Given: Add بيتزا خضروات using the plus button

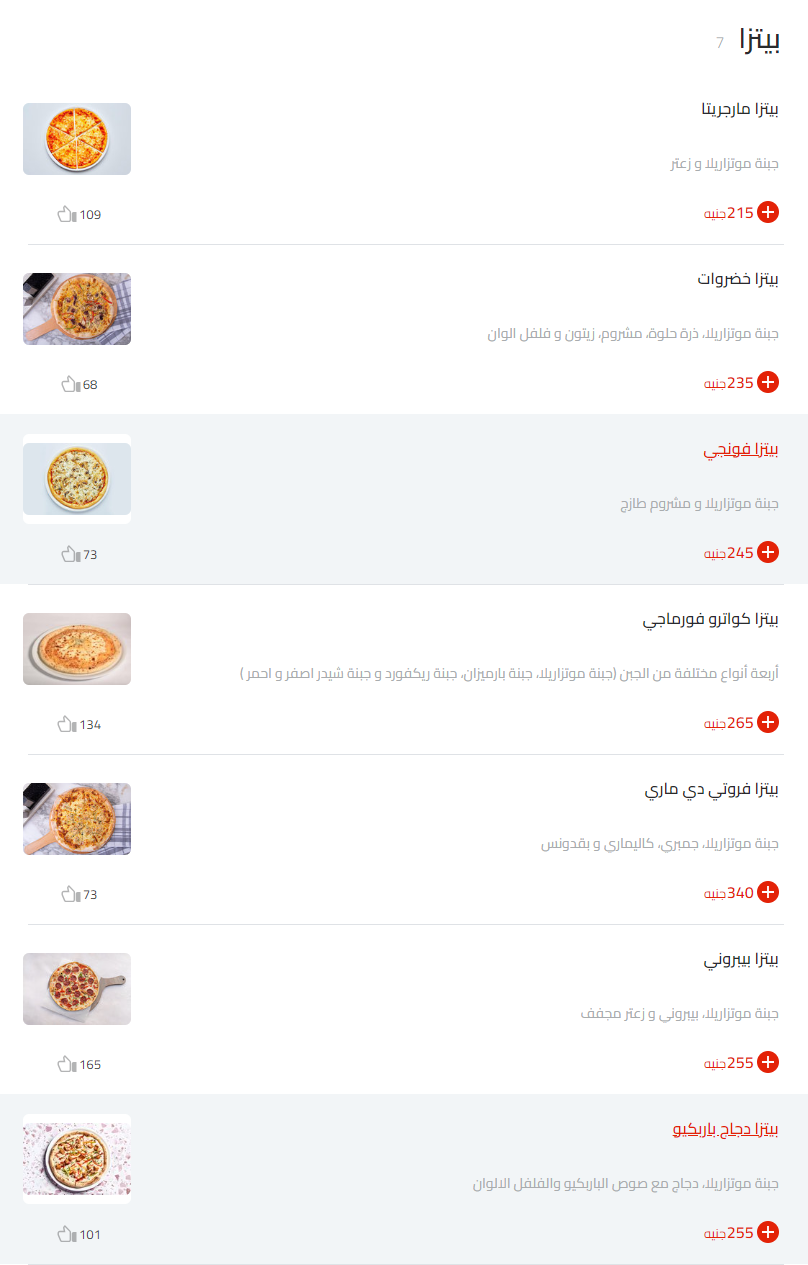Looking at the screenshot, I should click(x=768, y=382).
